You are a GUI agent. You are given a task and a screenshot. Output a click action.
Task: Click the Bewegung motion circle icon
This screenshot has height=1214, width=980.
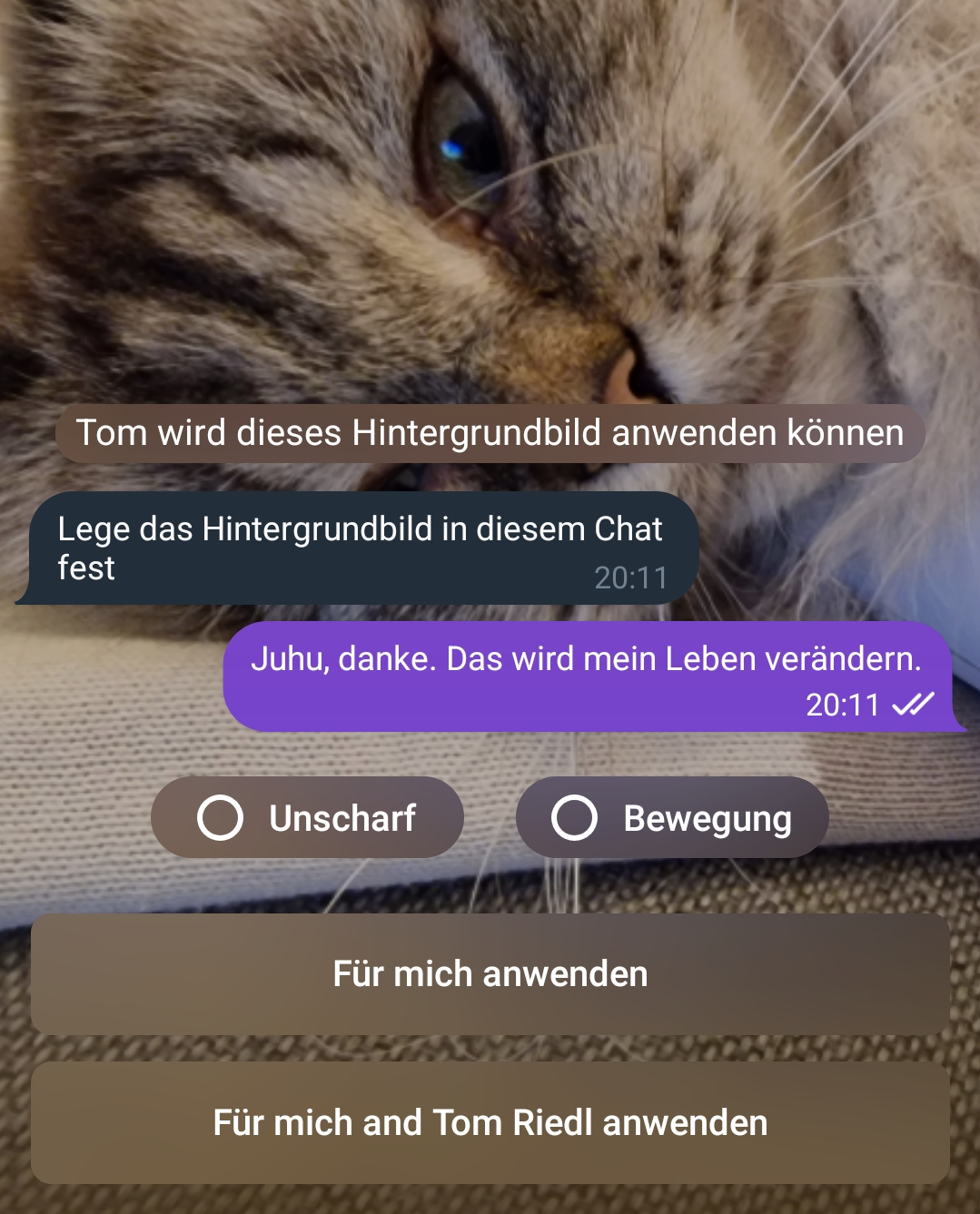click(575, 818)
